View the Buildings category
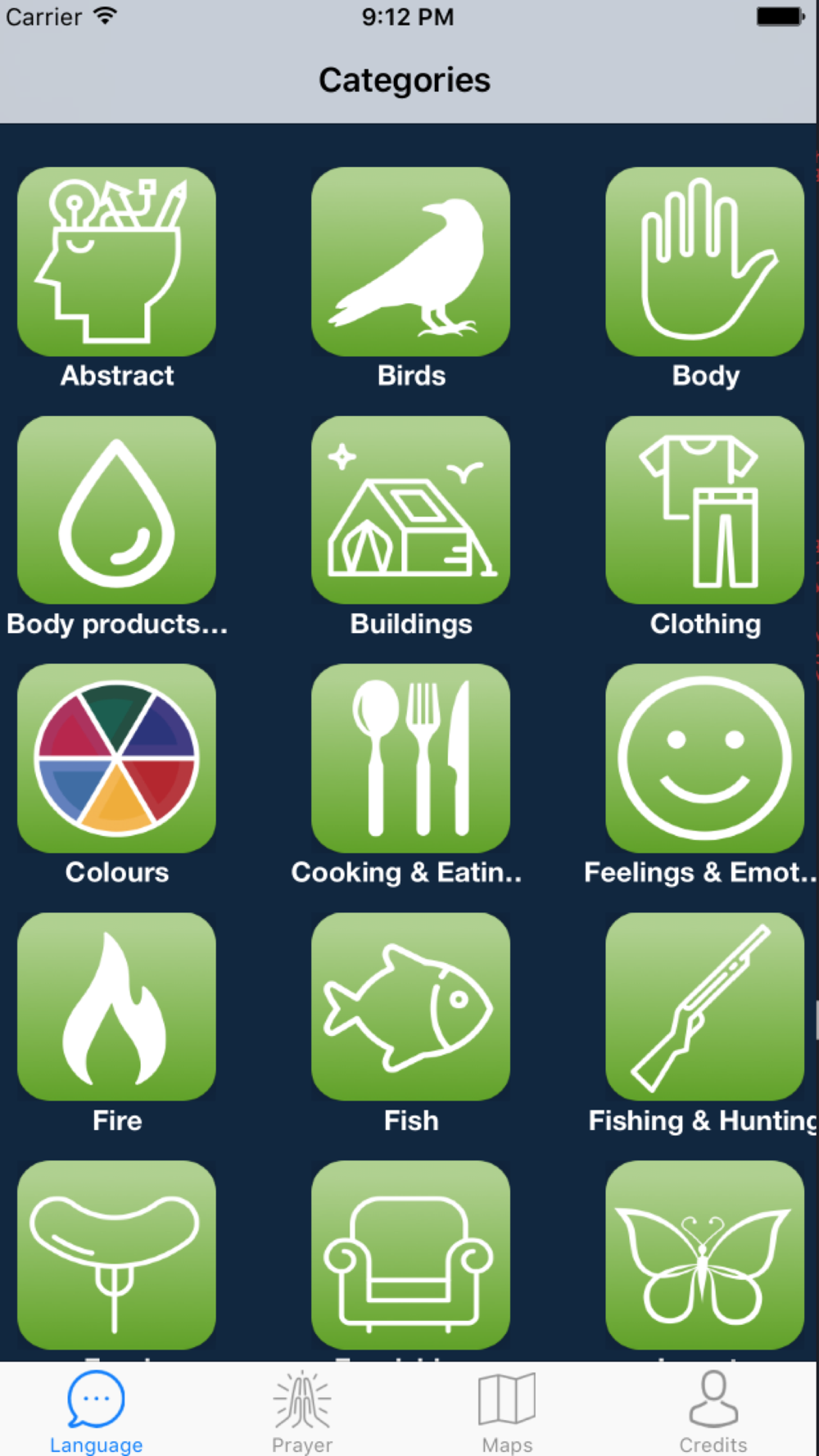 coord(410,510)
